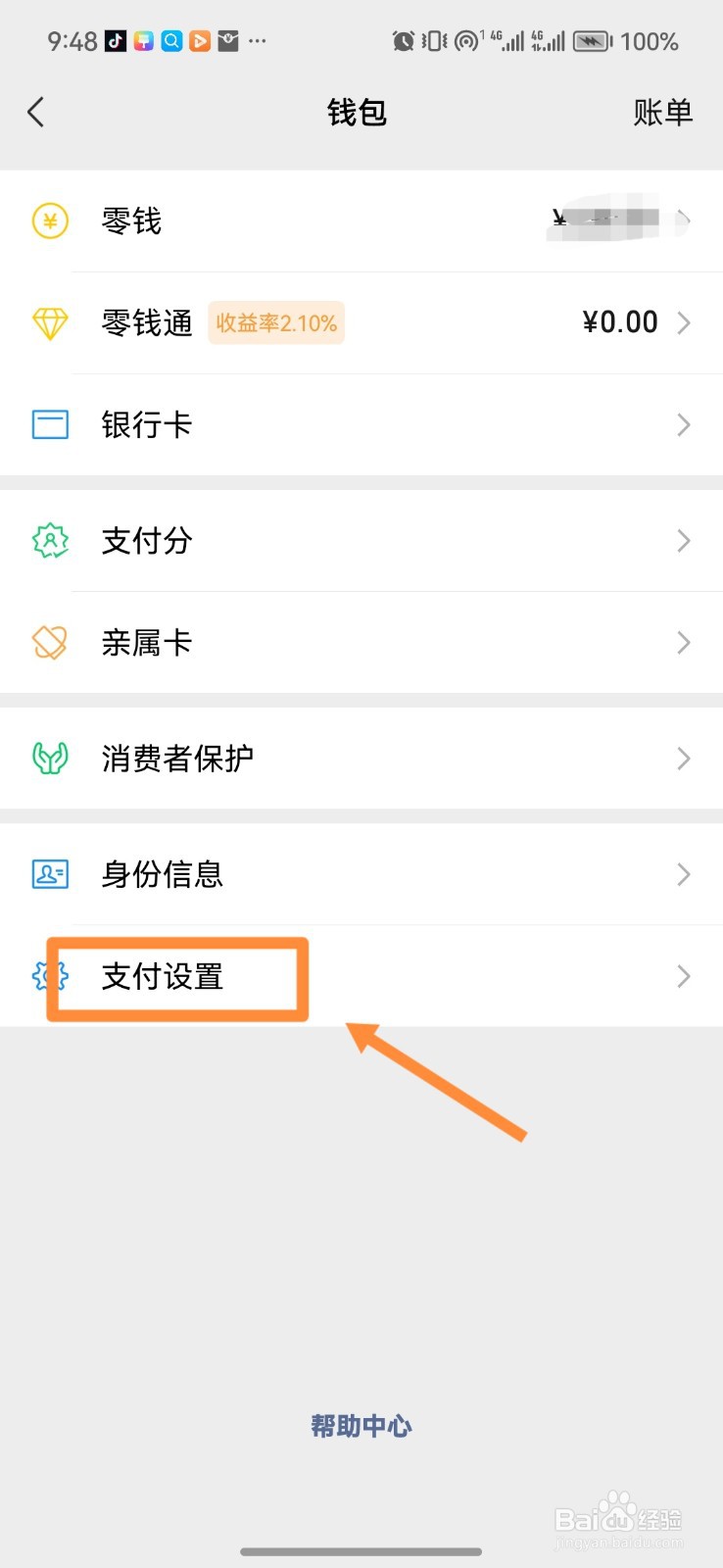This screenshot has width=723, height=1568.
Task: Click the ¥0.00 balance amount
Action: [620, 322]
